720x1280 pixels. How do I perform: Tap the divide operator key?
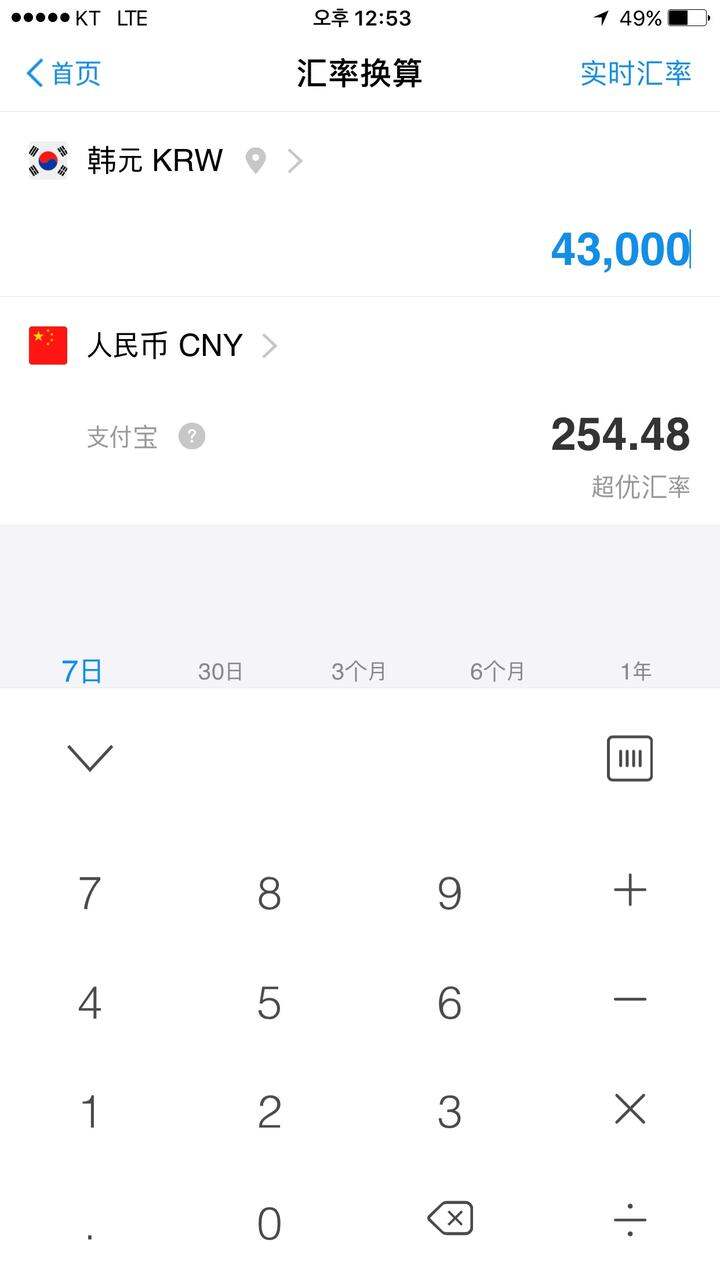click(x=630, y=1220)
